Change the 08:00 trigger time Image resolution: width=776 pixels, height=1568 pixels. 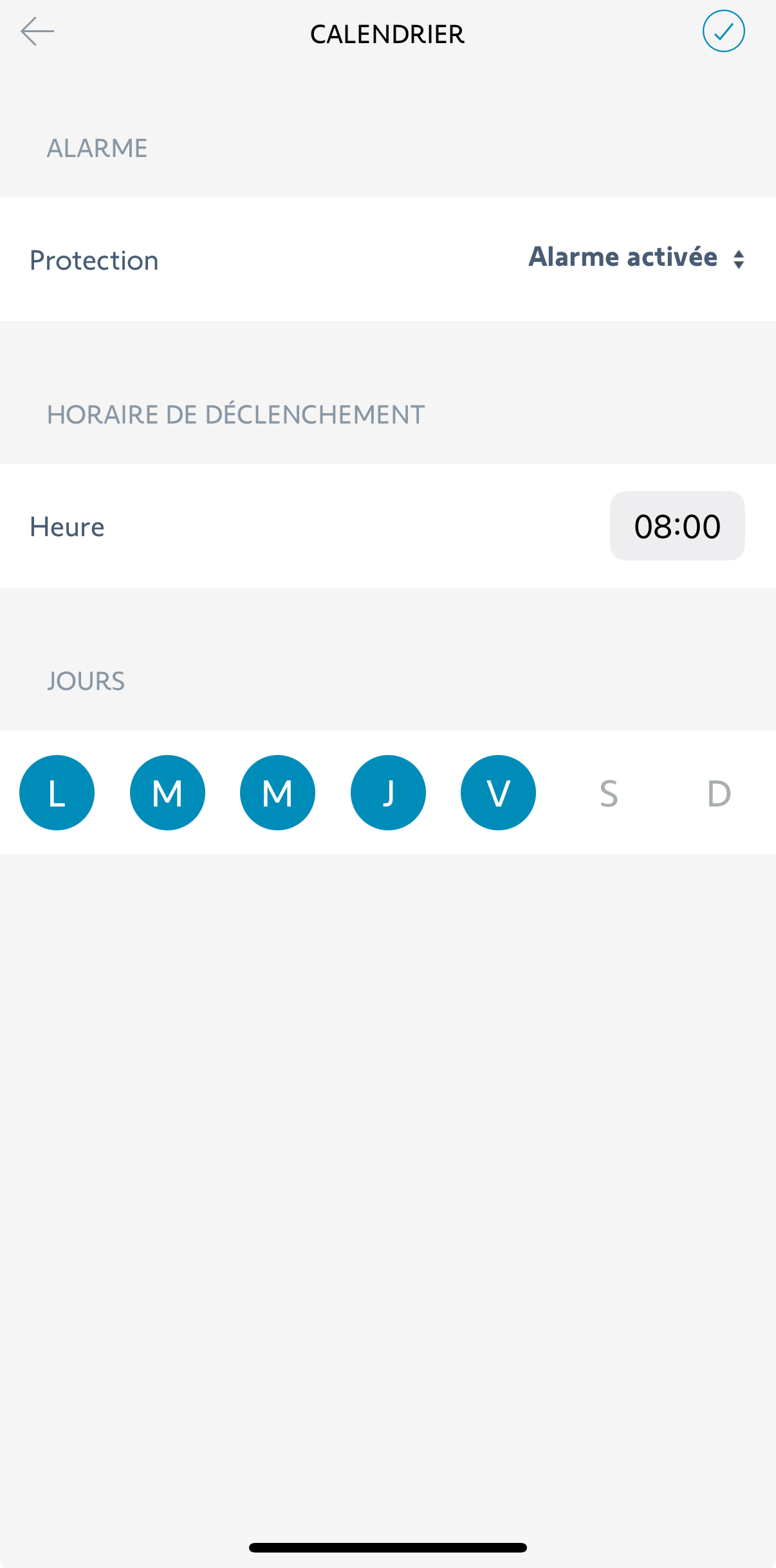(677, 526)
